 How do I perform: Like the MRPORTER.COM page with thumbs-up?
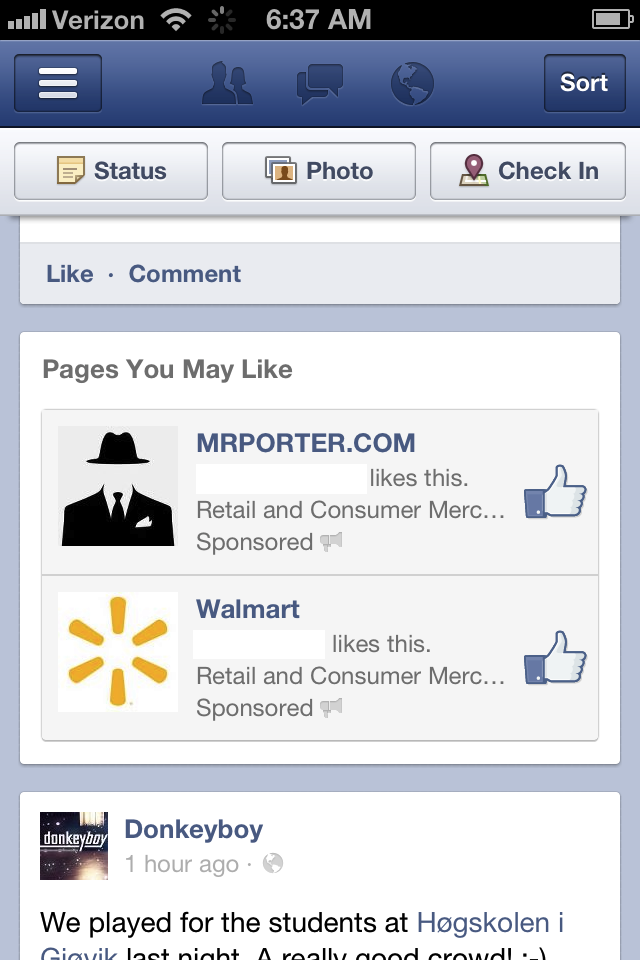tap(555, 492)
